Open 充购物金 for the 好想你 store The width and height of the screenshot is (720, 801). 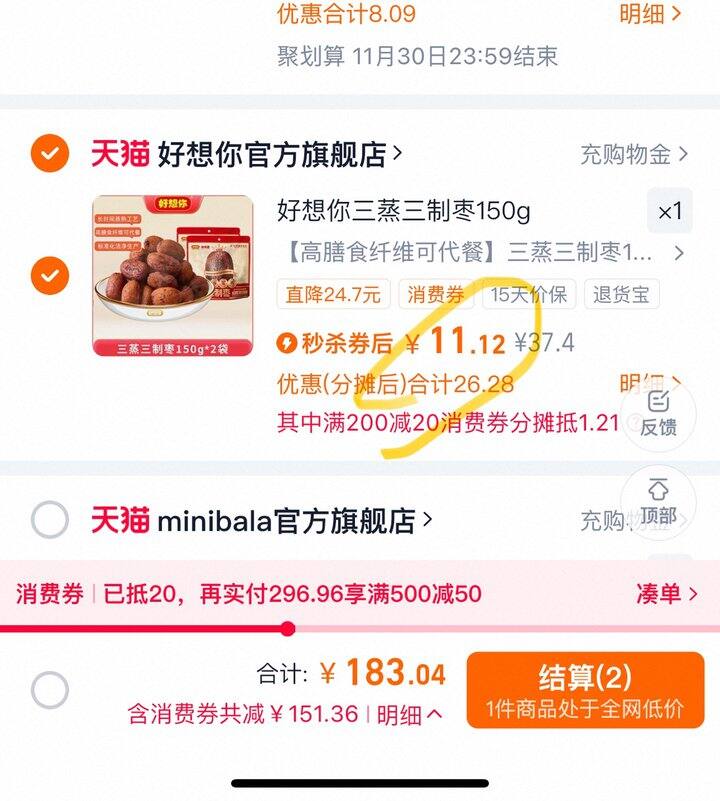(x=634, y=154)
